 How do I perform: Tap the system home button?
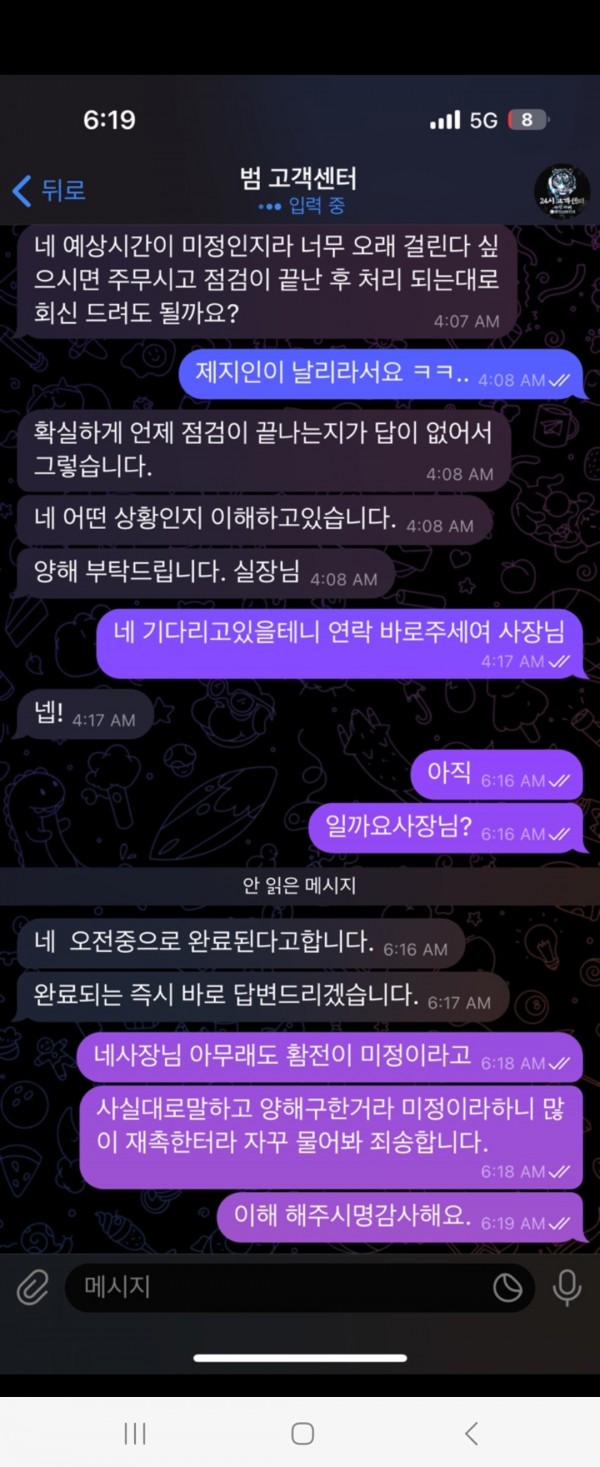point(302,1433)
